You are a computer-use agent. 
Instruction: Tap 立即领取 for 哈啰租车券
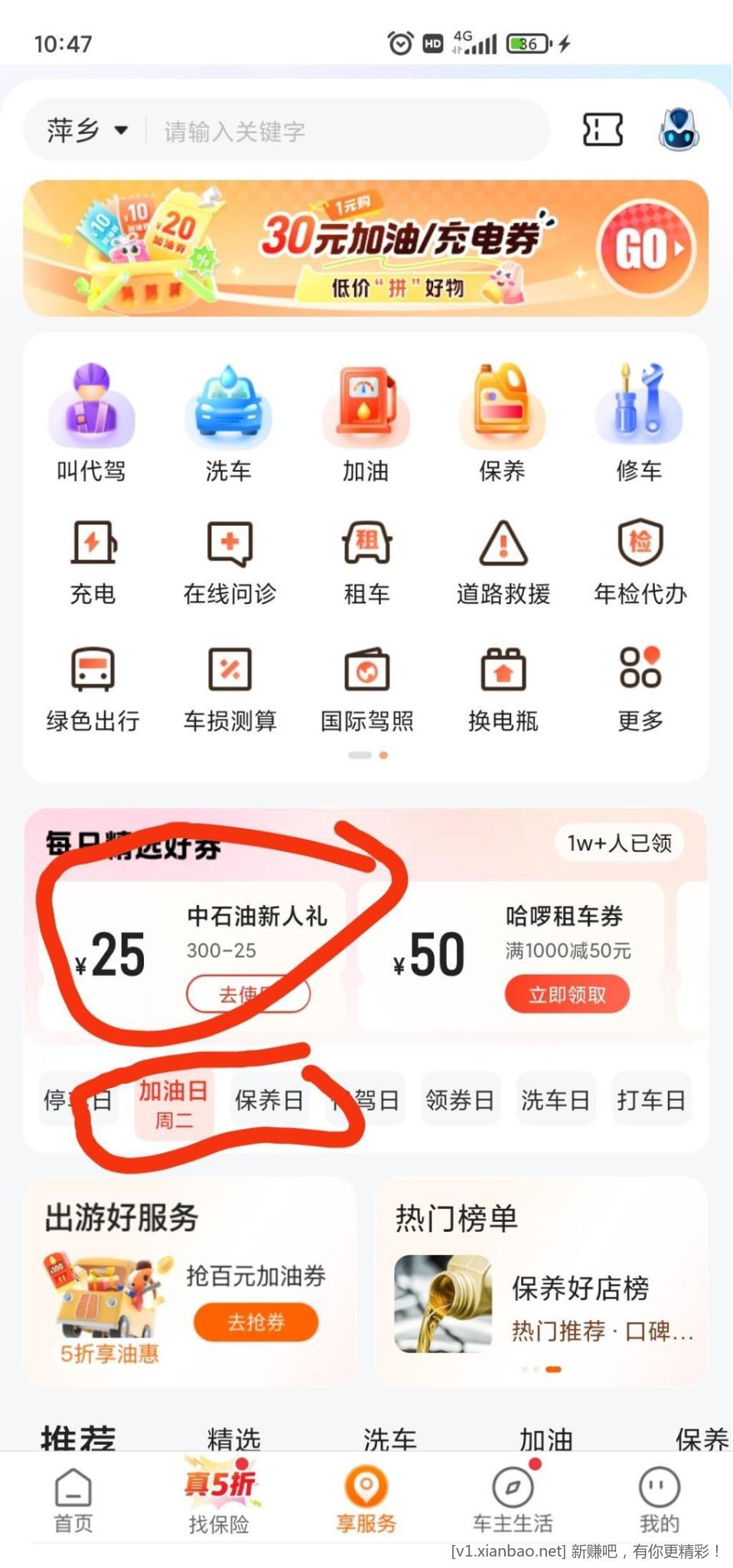[x=567, y=995]
